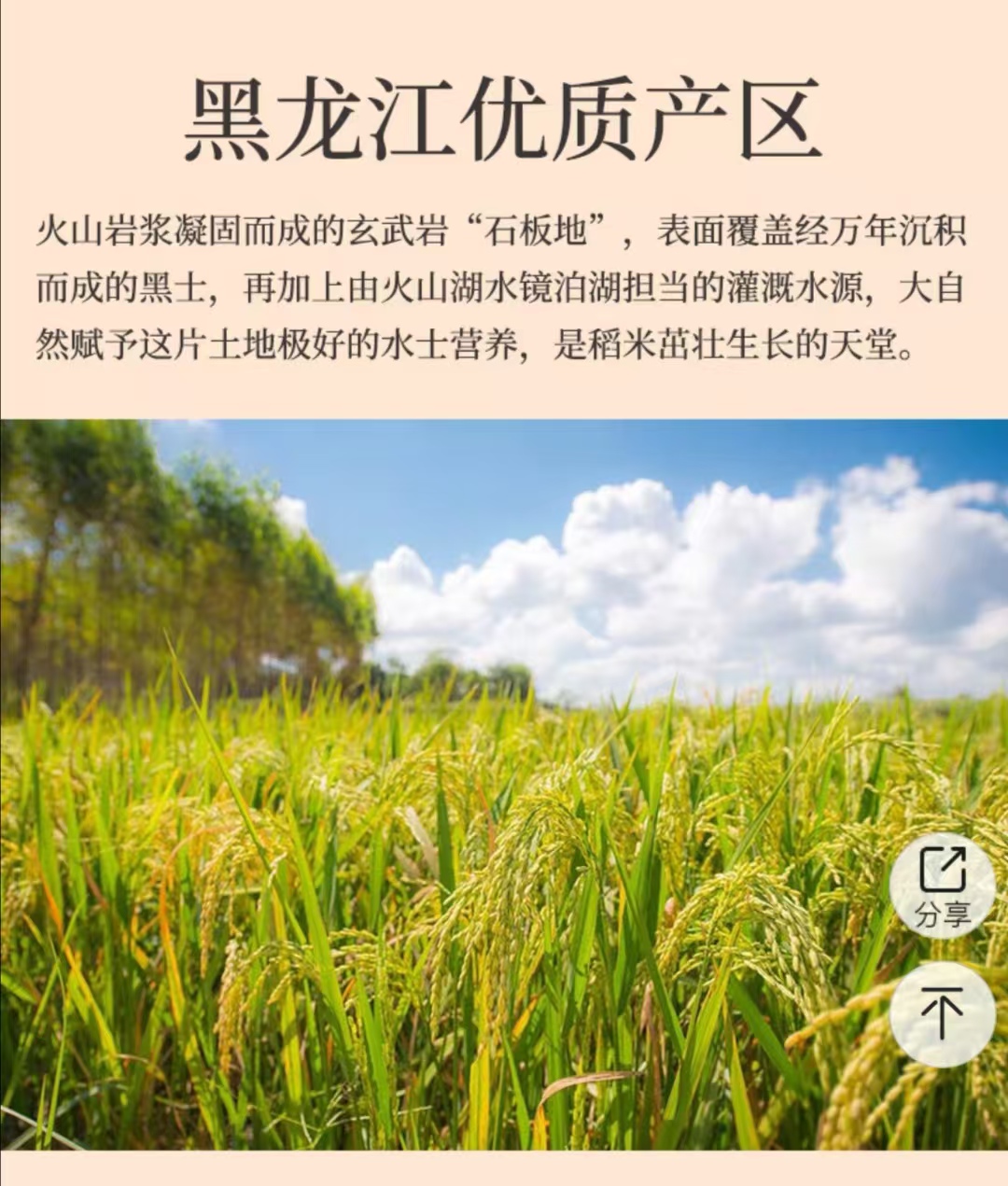Jump back to top of page
Viewport: 1008px width, 1186px height.
(942, 1013)
